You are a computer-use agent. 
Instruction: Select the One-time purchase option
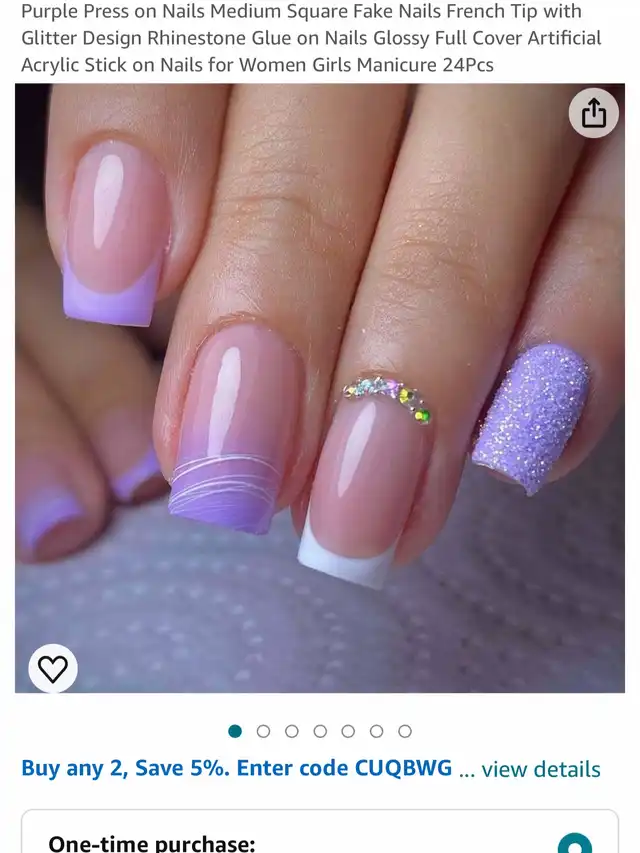click(573, 844)
